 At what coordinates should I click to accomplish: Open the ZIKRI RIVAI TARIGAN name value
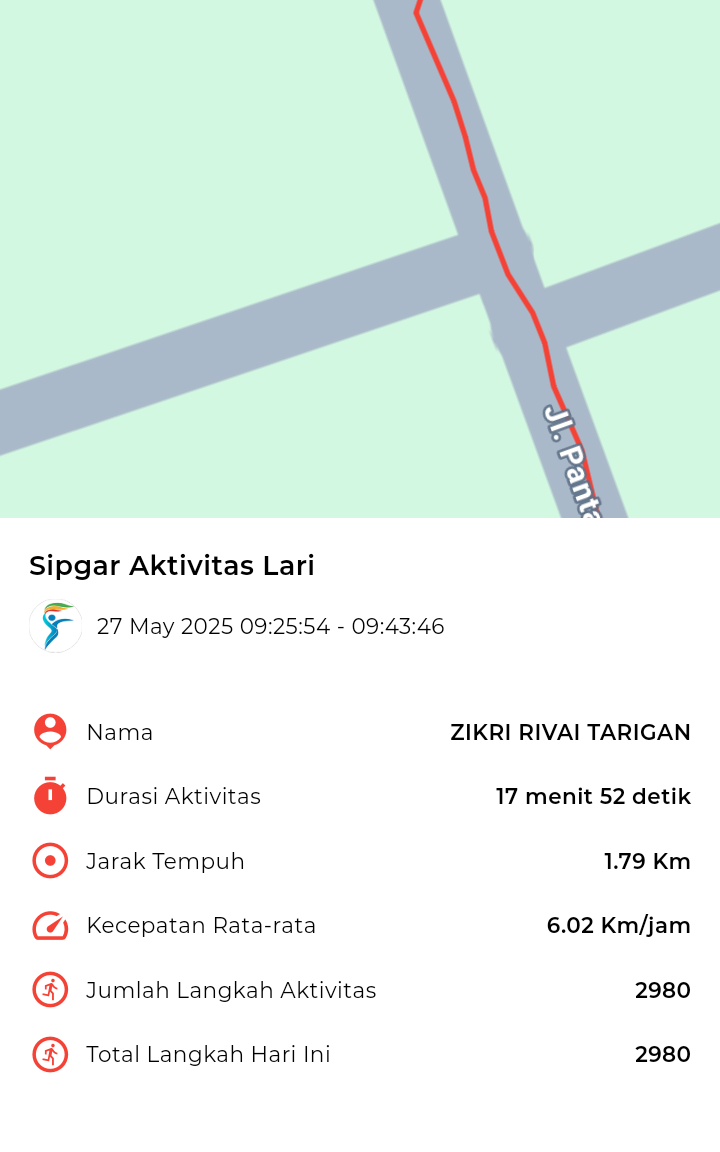pos(570,732)
